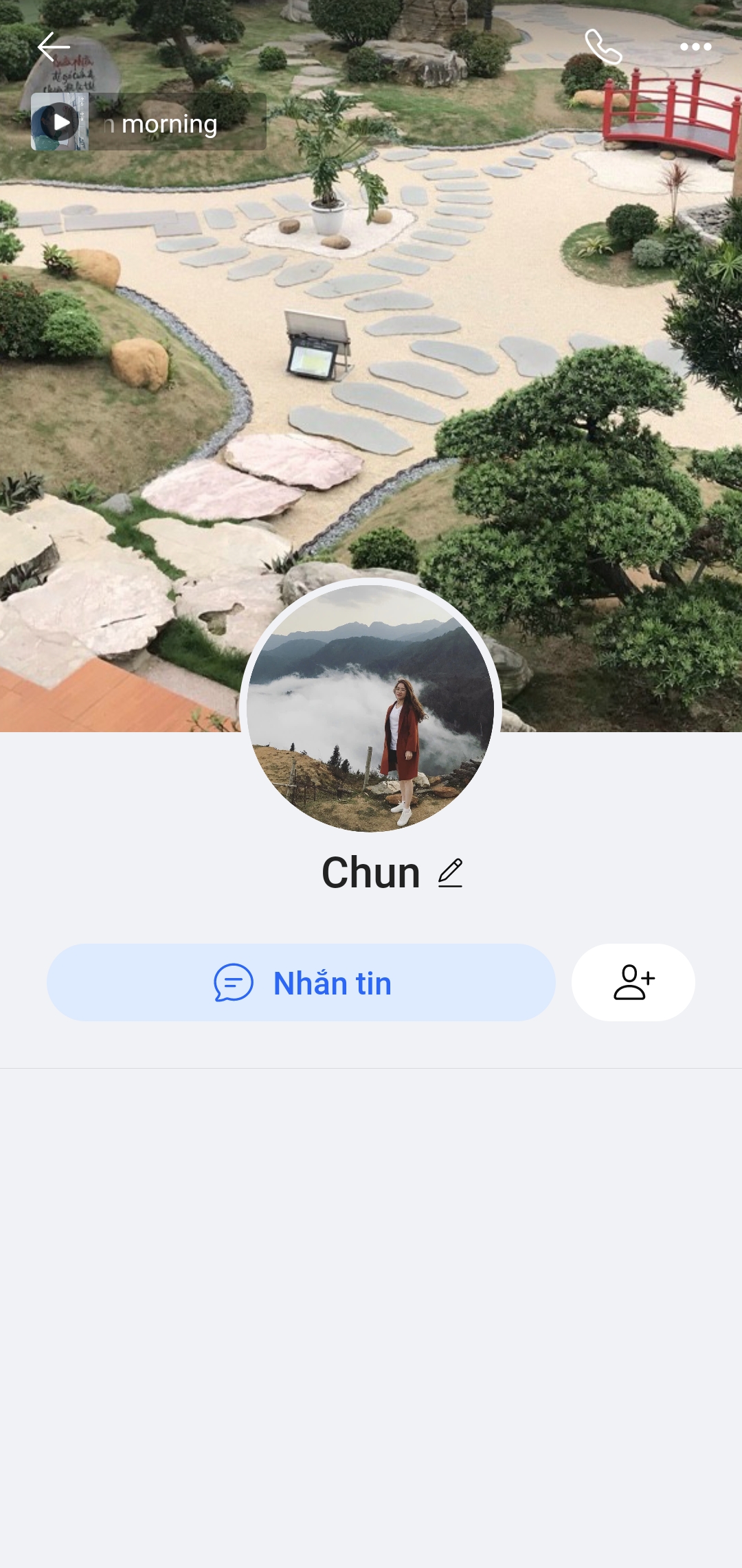Open more options via the ellipsis icon
742x1568 pixels.
click(695, 47)
